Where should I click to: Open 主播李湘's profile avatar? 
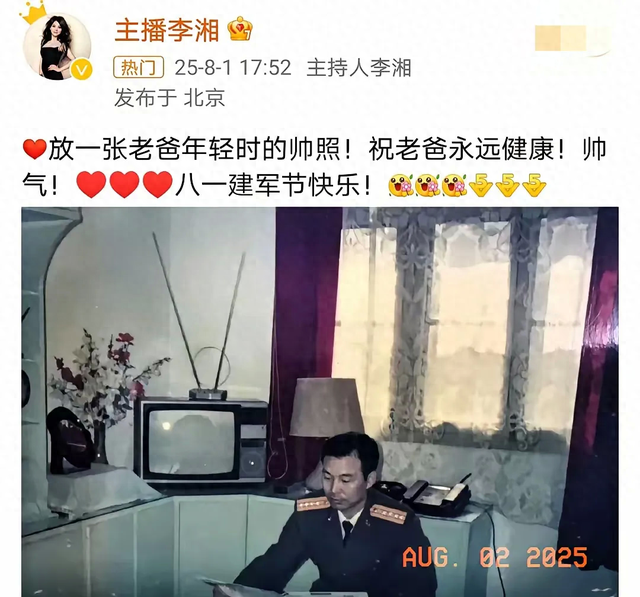(x=57, y=43)
